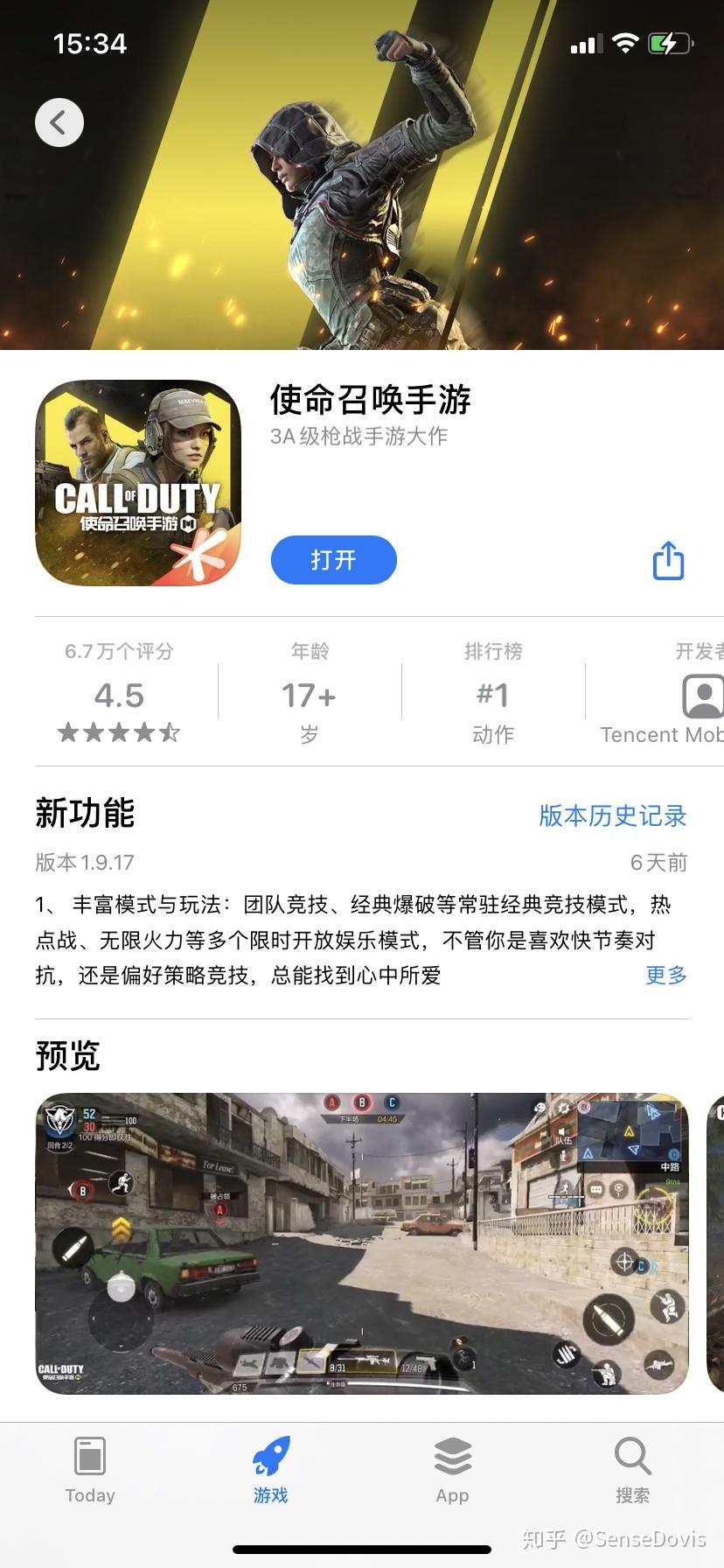Open 版本历史记录 version history
This screenshot has height=1568, width=724.
click(x=612, y=815)
